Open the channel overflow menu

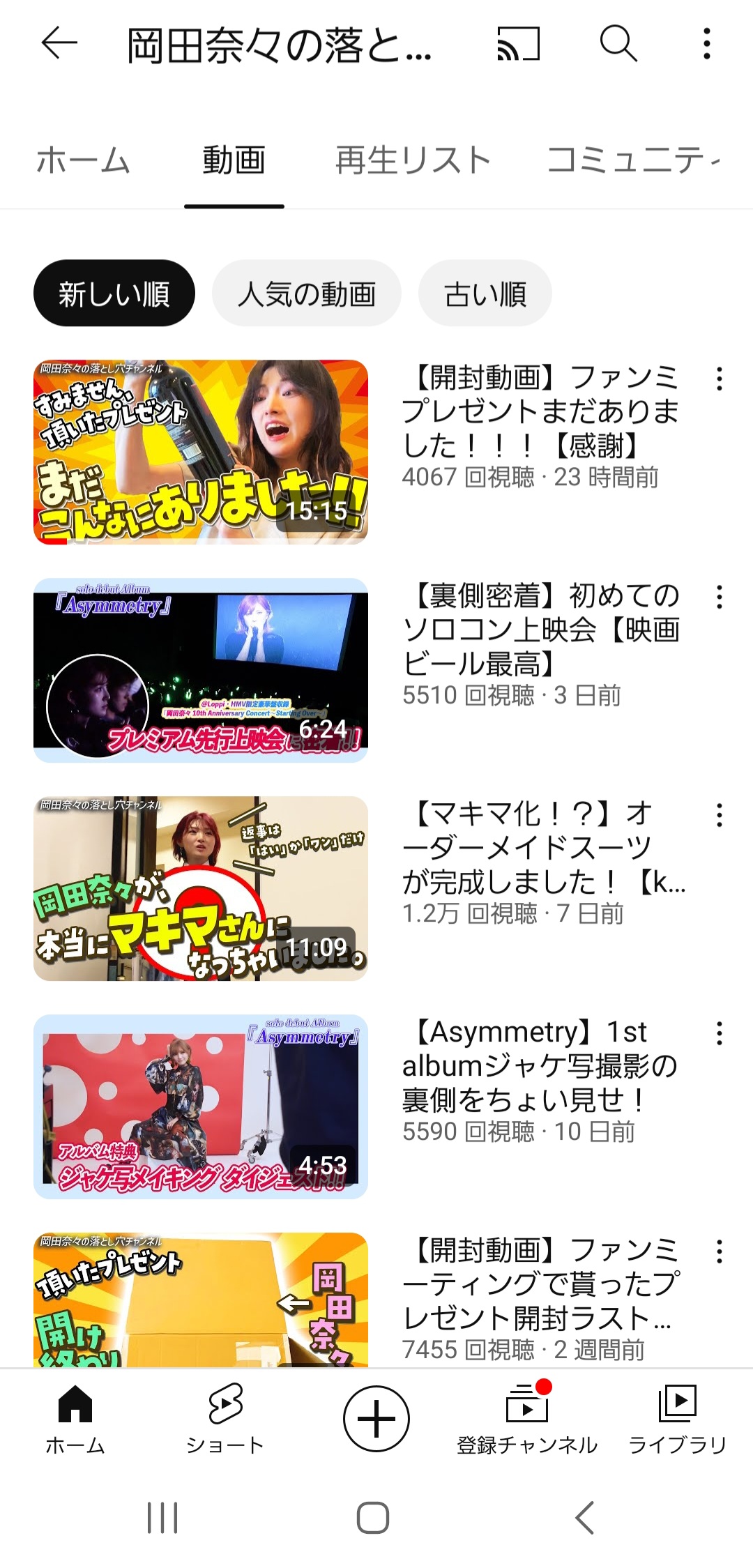pyautogui.click(x=707, y=44)
